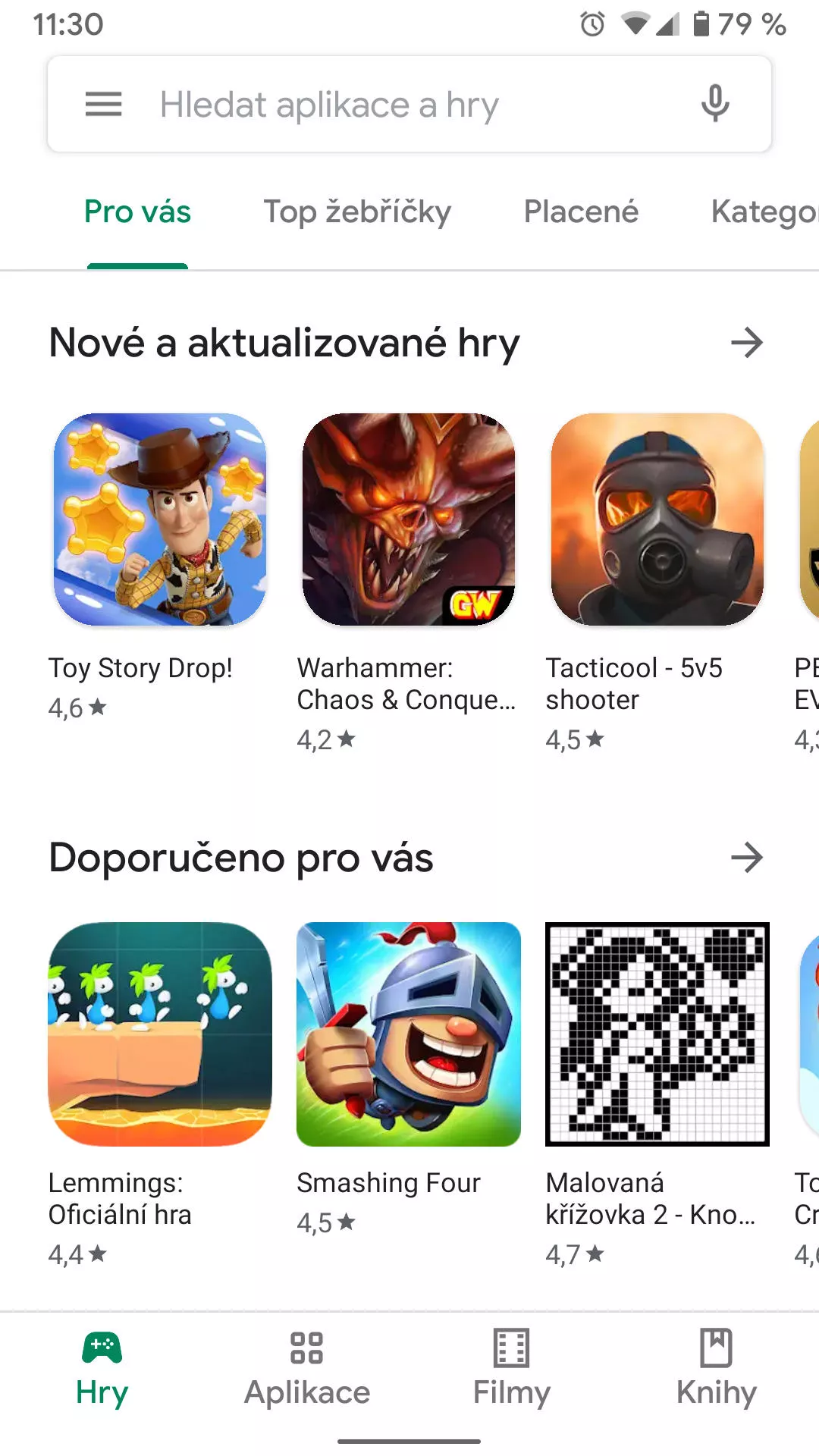The width and height of the screenshot is (819, 1456).
Task: Select the Pro vás tab
Action: (x=137, y=212)
